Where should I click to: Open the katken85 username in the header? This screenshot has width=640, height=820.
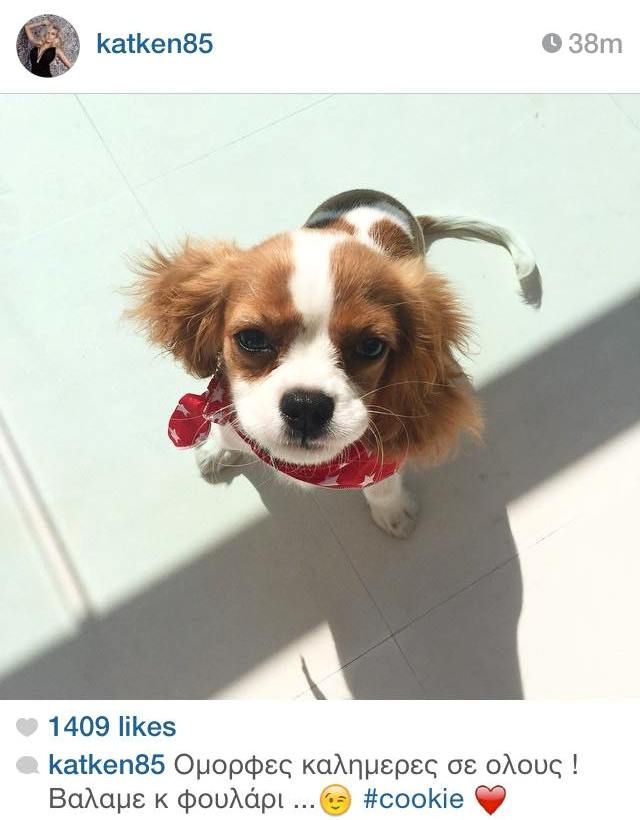tap(154, 44)
